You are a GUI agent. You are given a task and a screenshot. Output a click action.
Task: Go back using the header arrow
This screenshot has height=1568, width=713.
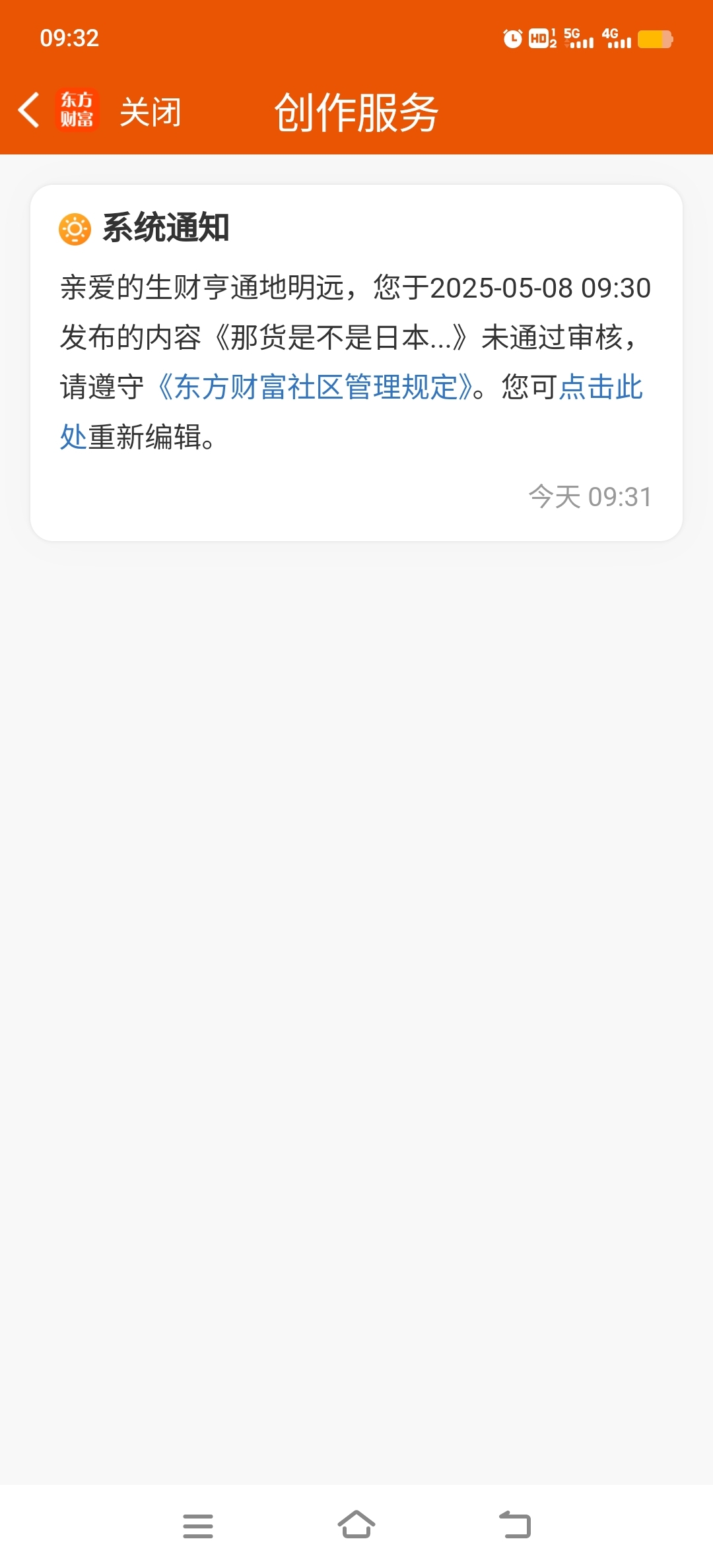(x=29, y=110)
